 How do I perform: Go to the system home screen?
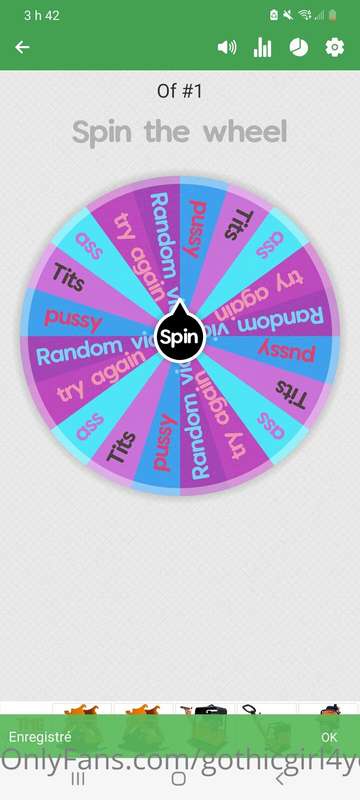tap(178, 779)
